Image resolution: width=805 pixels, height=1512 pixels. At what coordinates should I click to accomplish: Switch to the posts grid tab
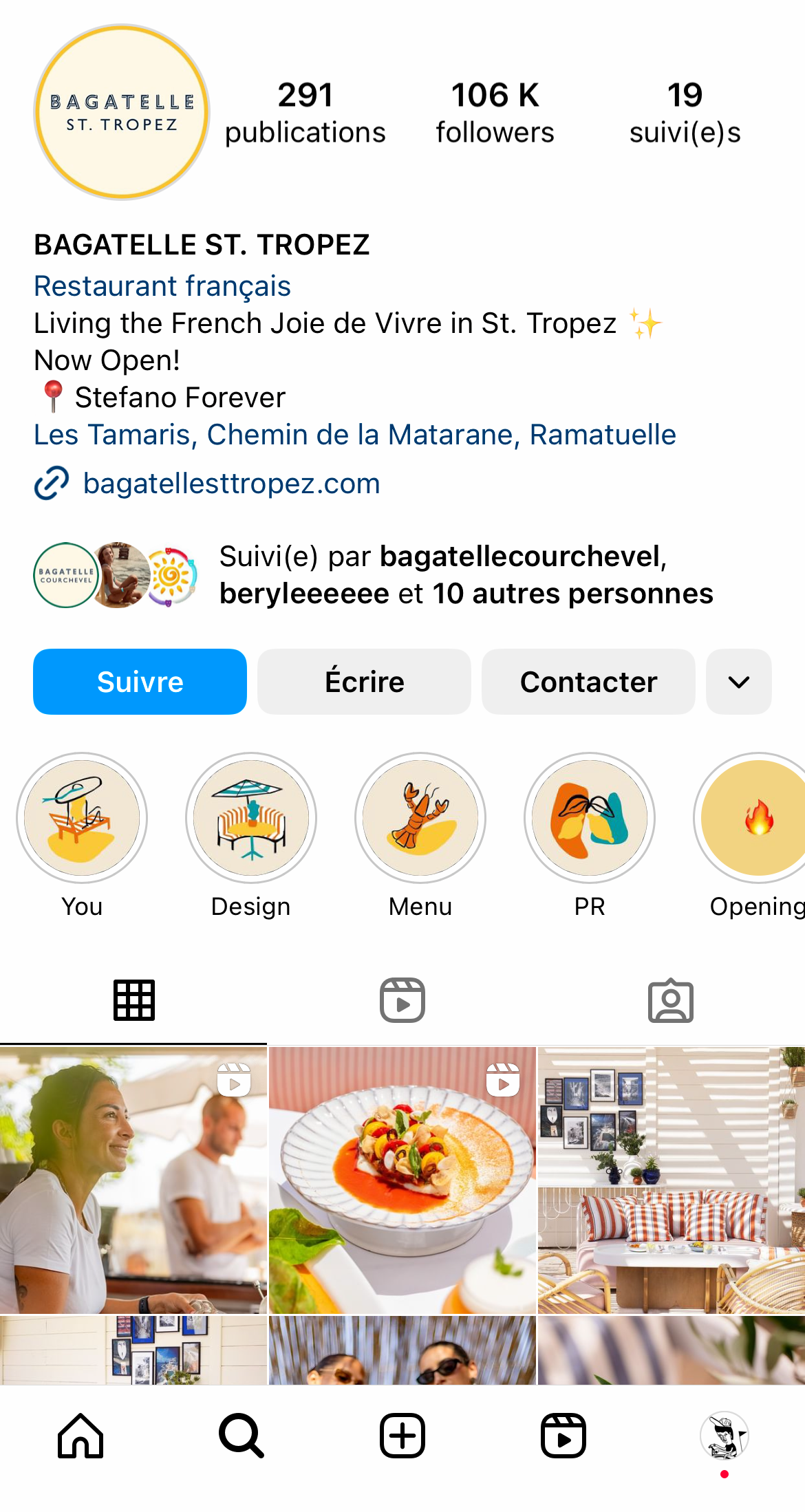[134, 1001]
